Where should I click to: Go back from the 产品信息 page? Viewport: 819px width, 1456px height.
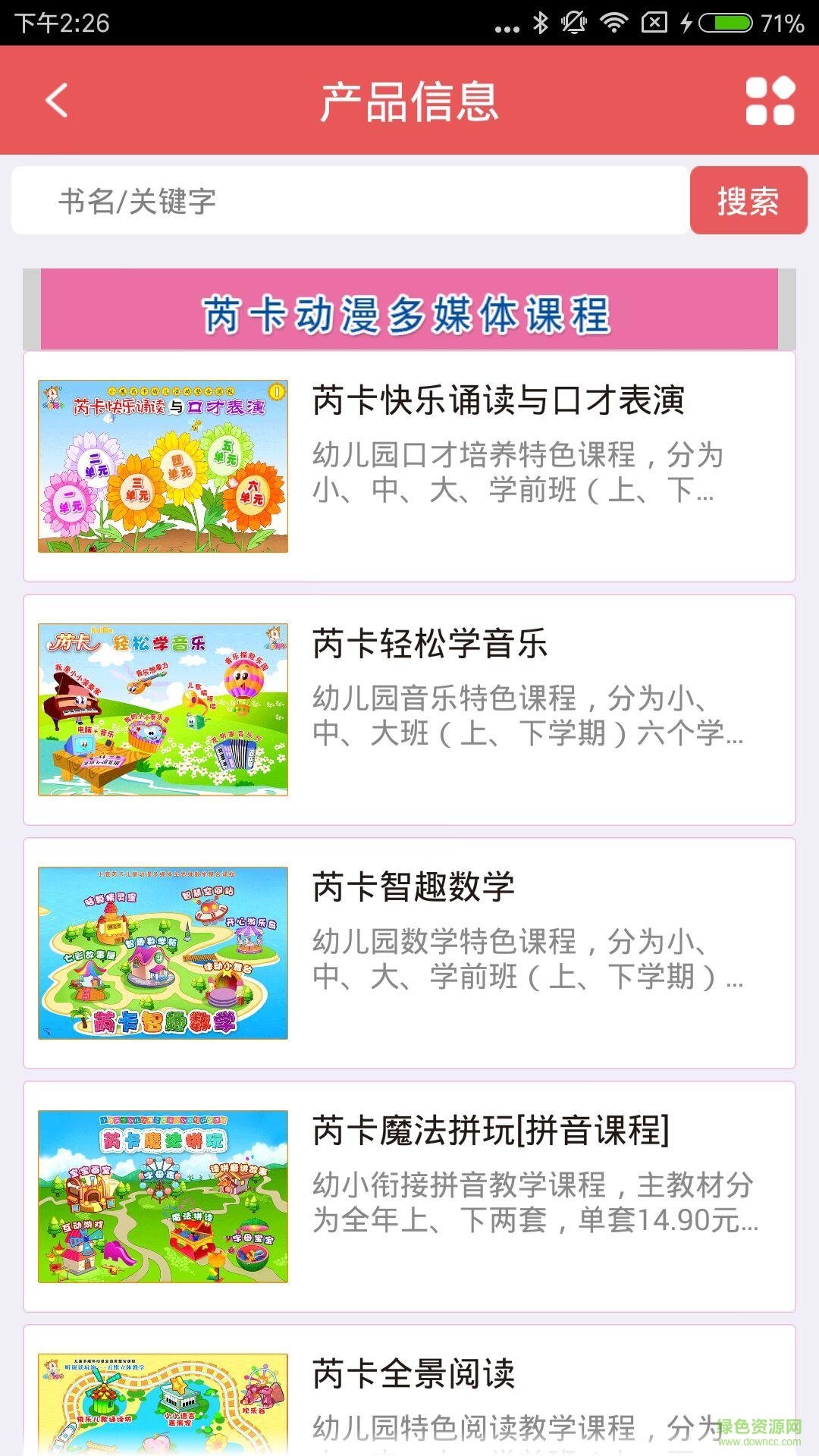pyautogui.click(x=57, y=101)
